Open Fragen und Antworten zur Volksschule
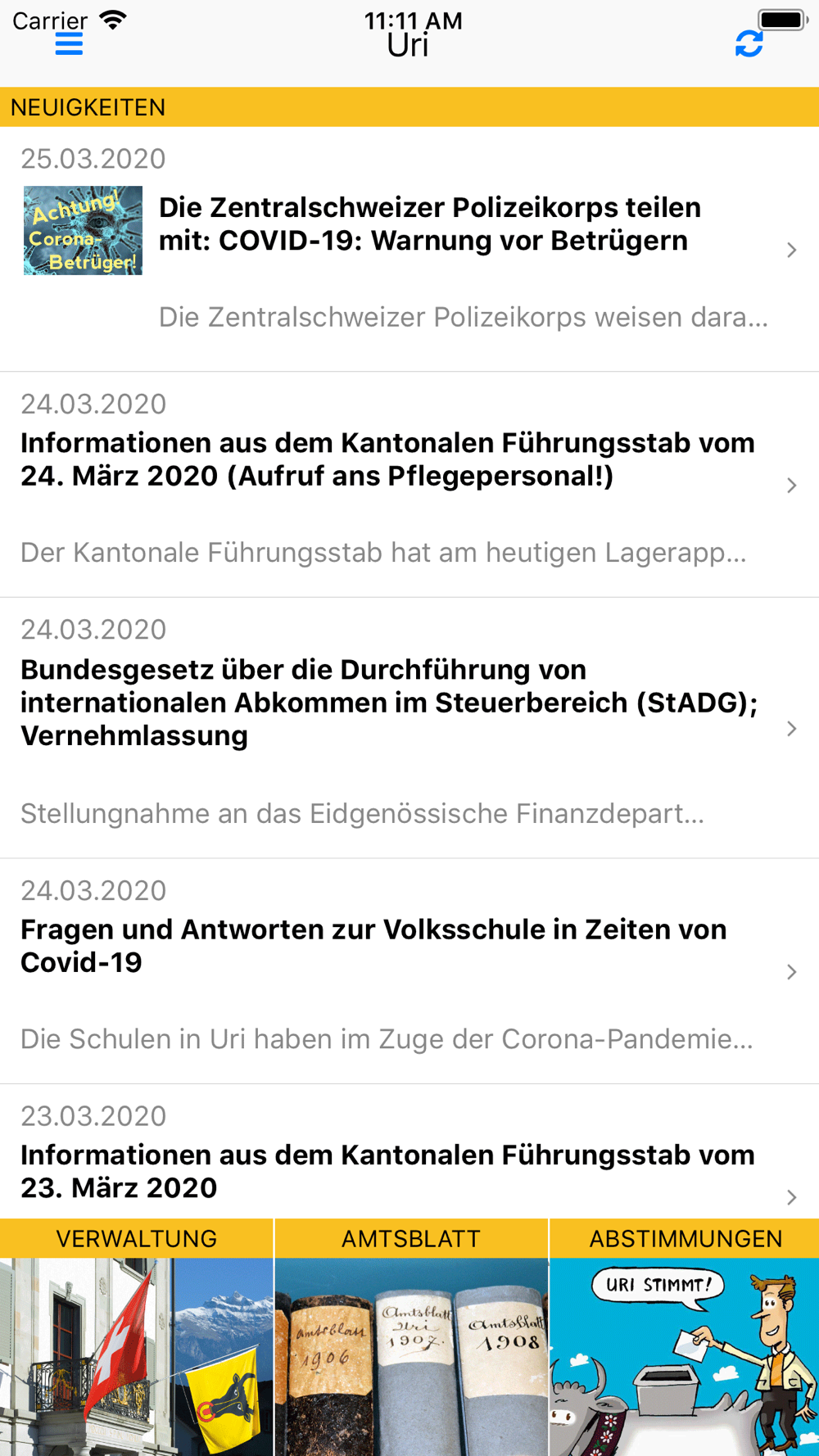This screenshot has height=1456, width=819. point(409,971)
